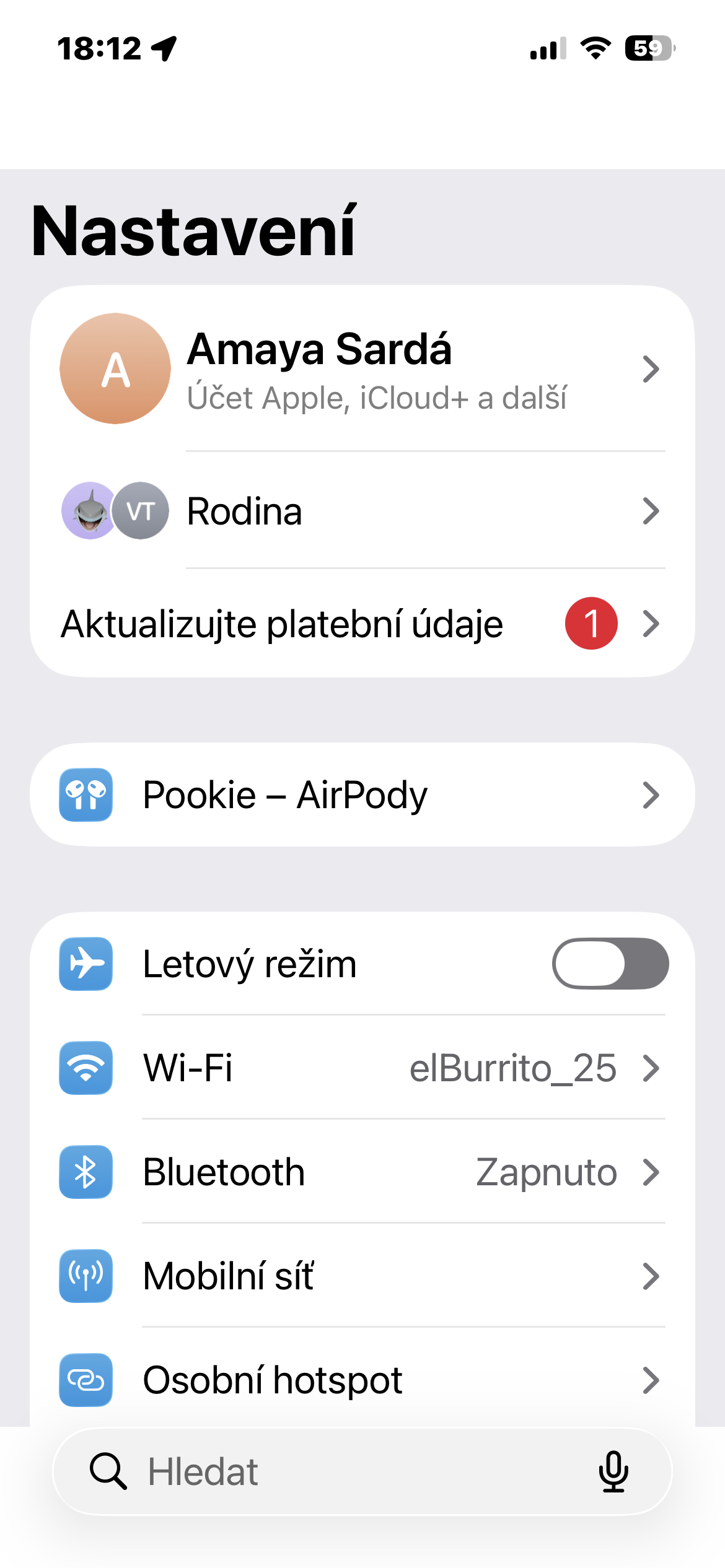The image size is (725, 1568).
Task: Open Mobilní síť settings
Action: tap(362, 1276)
